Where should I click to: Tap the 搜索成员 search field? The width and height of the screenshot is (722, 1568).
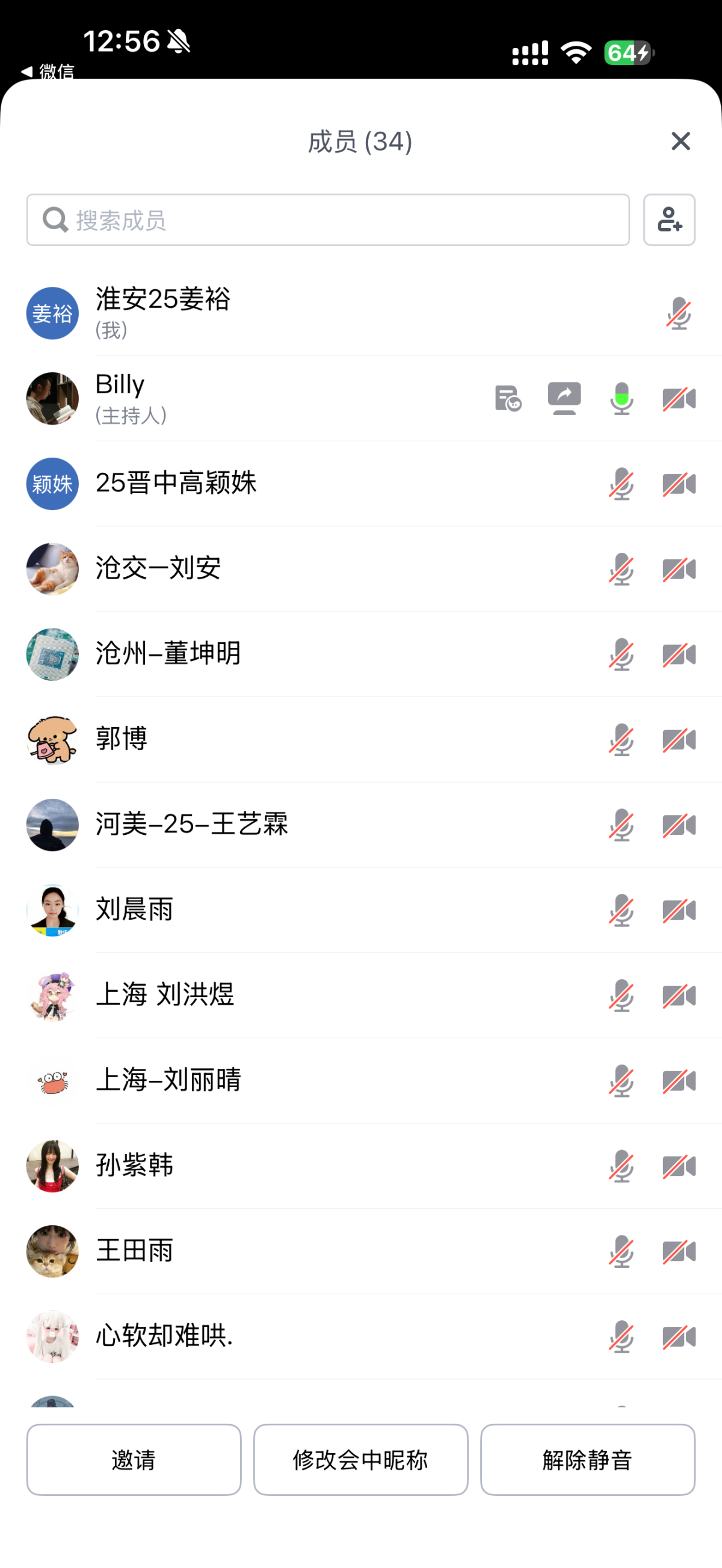click(x=327, y=220)
